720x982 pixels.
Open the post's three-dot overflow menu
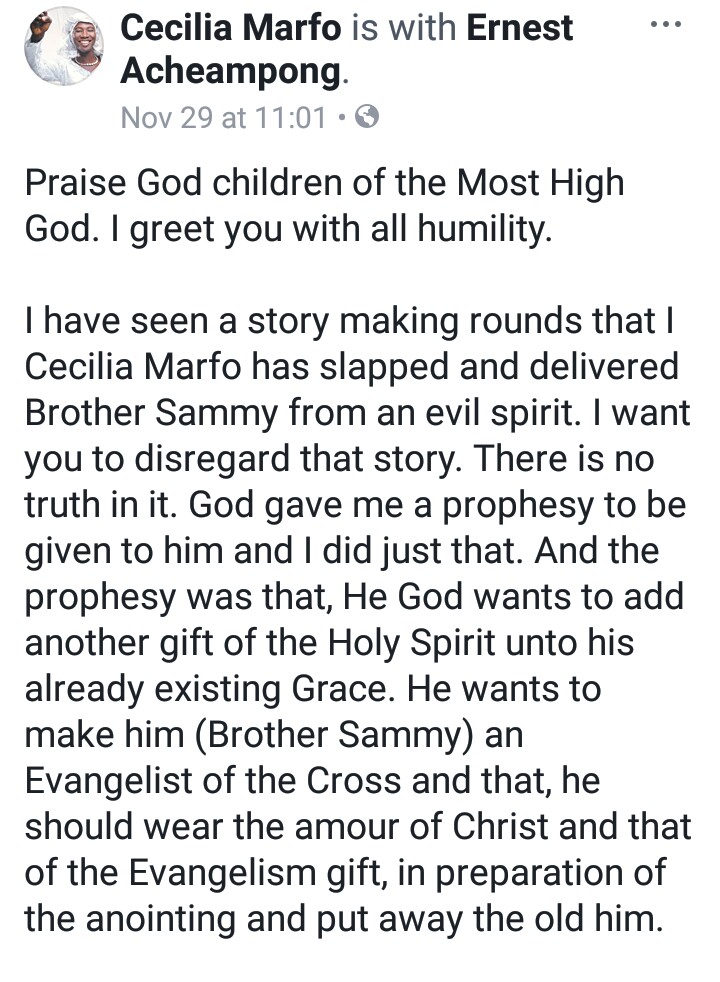tap(665, 22)
